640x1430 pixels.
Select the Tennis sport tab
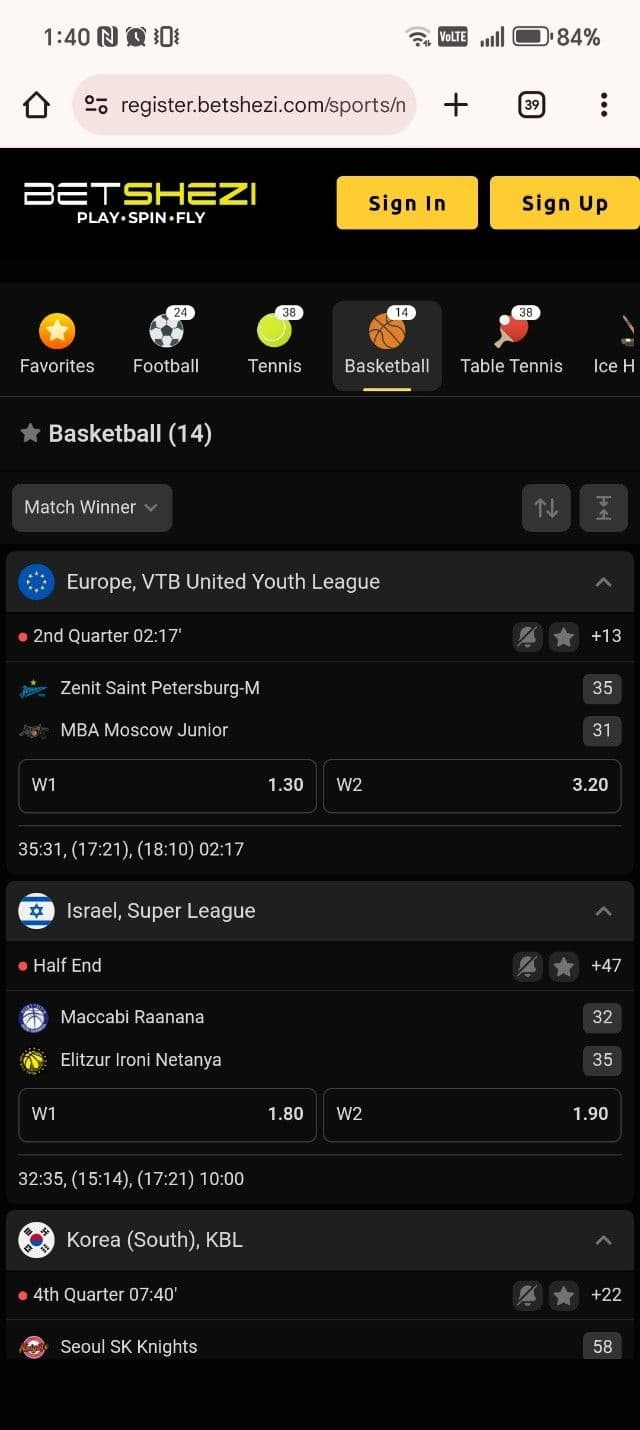[x=274, y=344]
